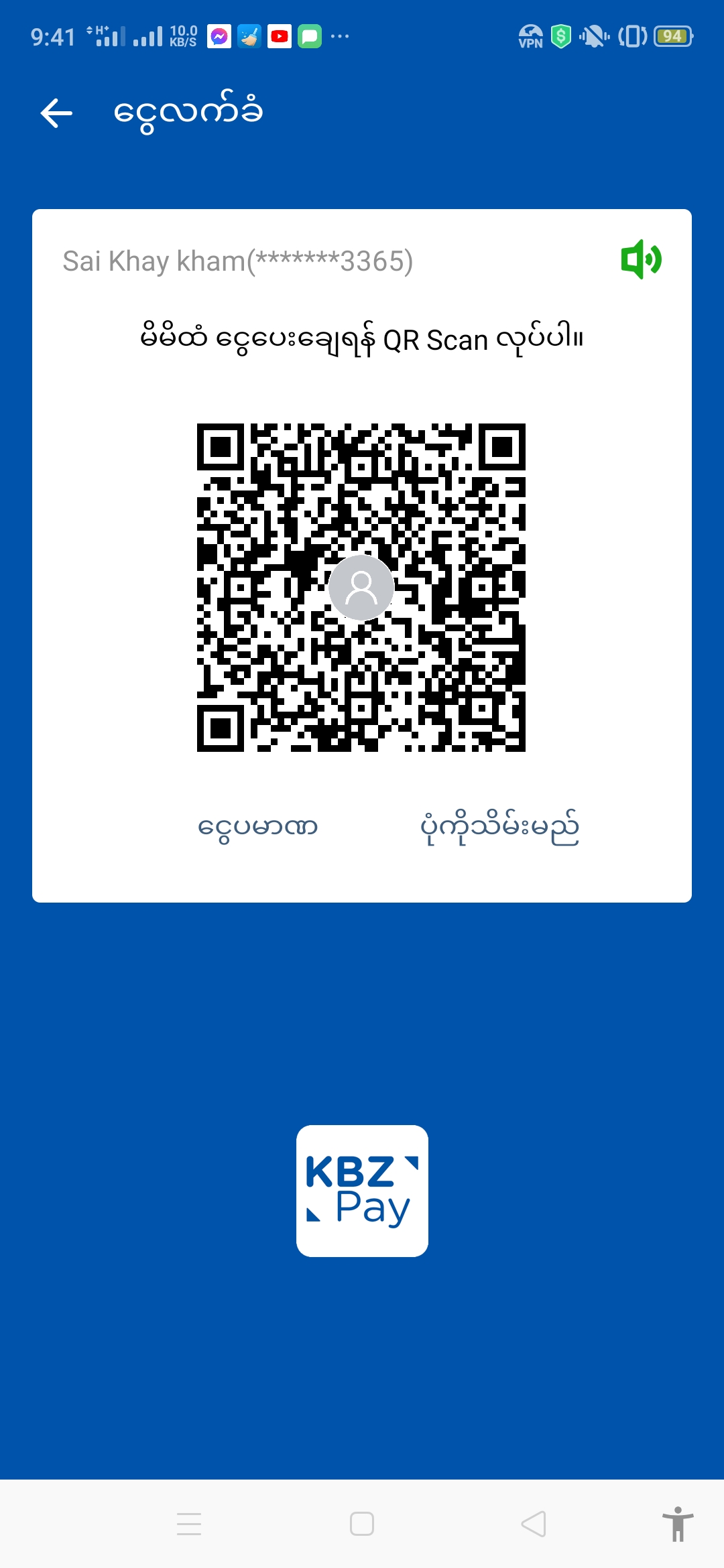Open recent apps from the navigation bar
Viewport: 724px width, 1568px height.
click(x=189, y=1524)
